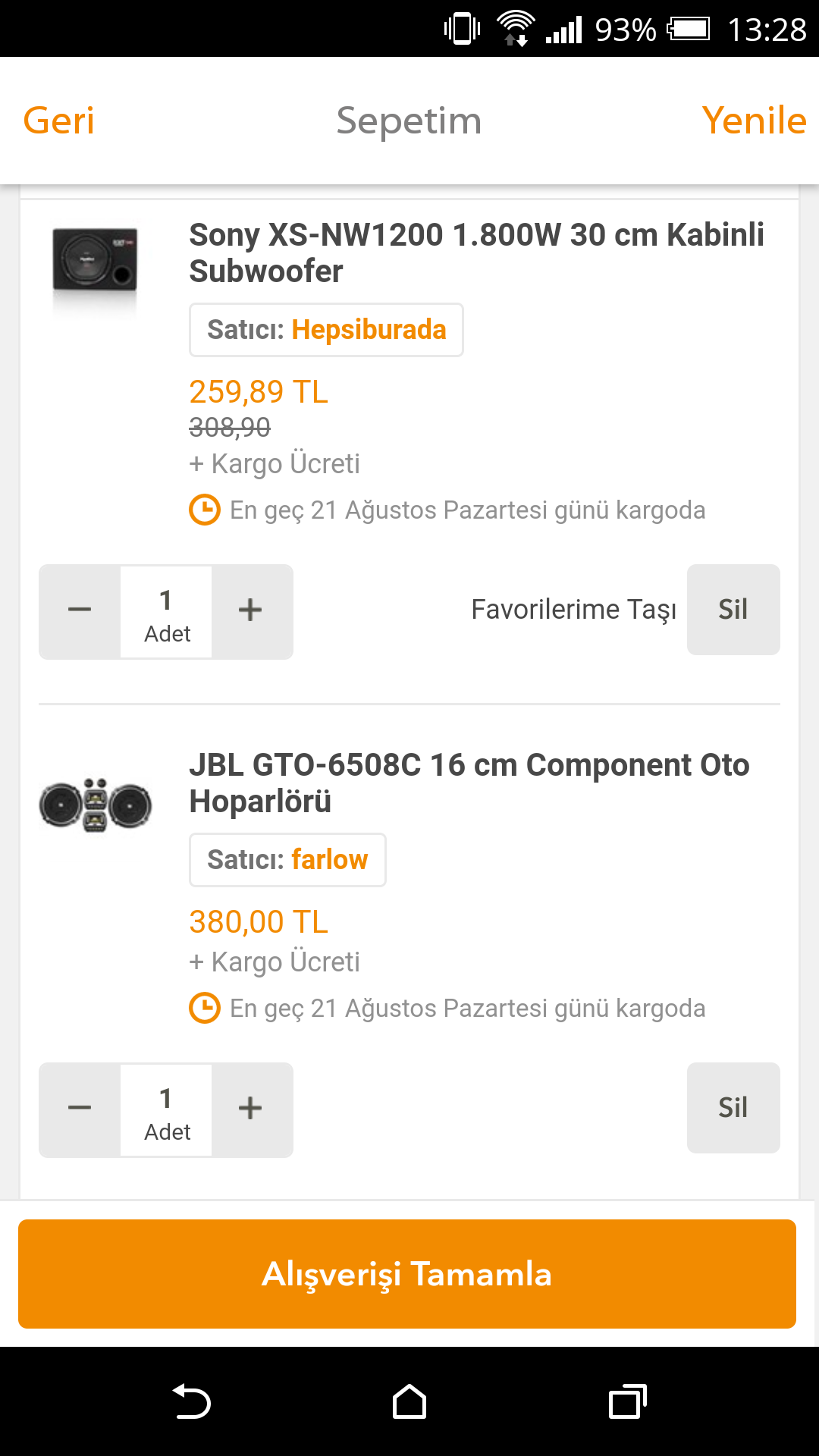The image size is (819, 1456).
Task: Increase quantity of Sony subwoofer
Action: point(251,611)
